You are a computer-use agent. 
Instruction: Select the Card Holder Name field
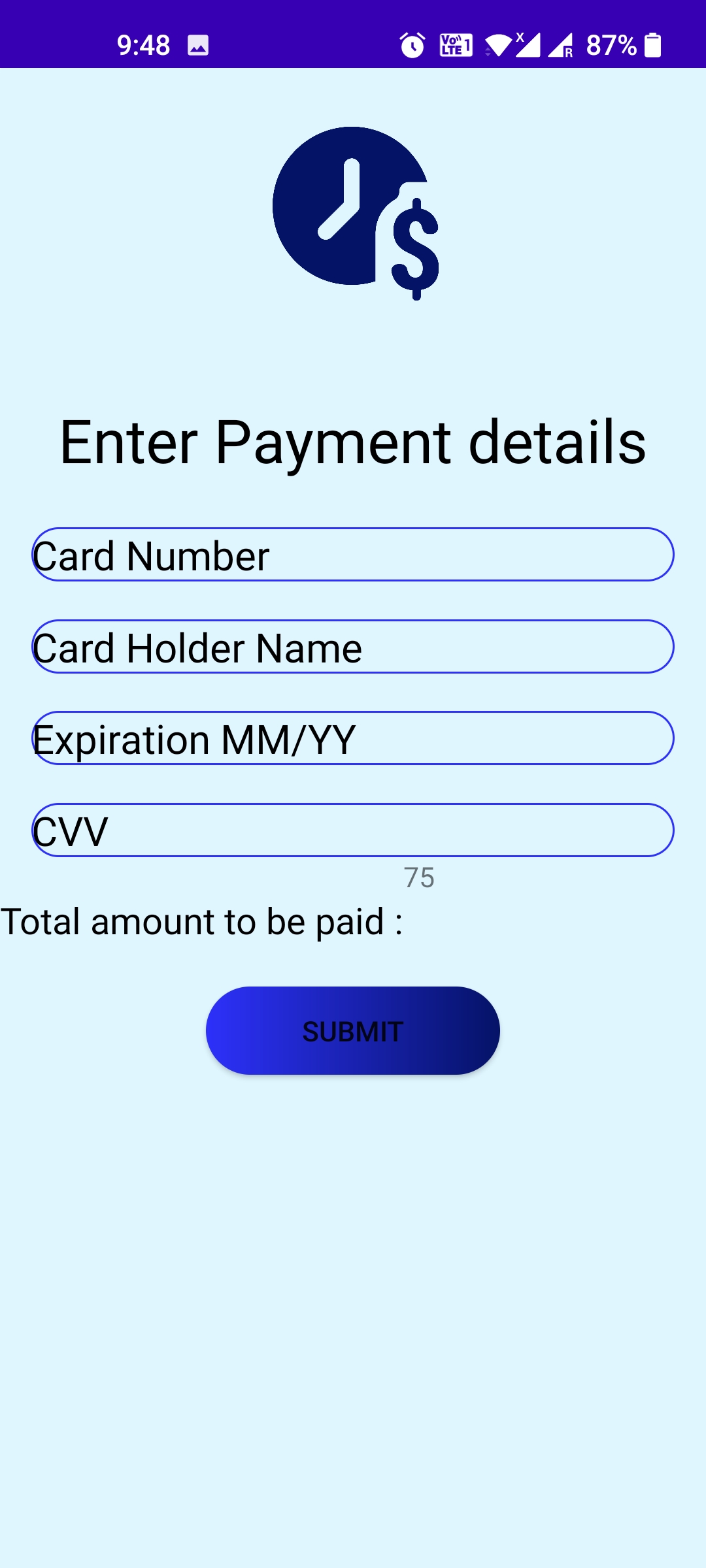point(353,647)
